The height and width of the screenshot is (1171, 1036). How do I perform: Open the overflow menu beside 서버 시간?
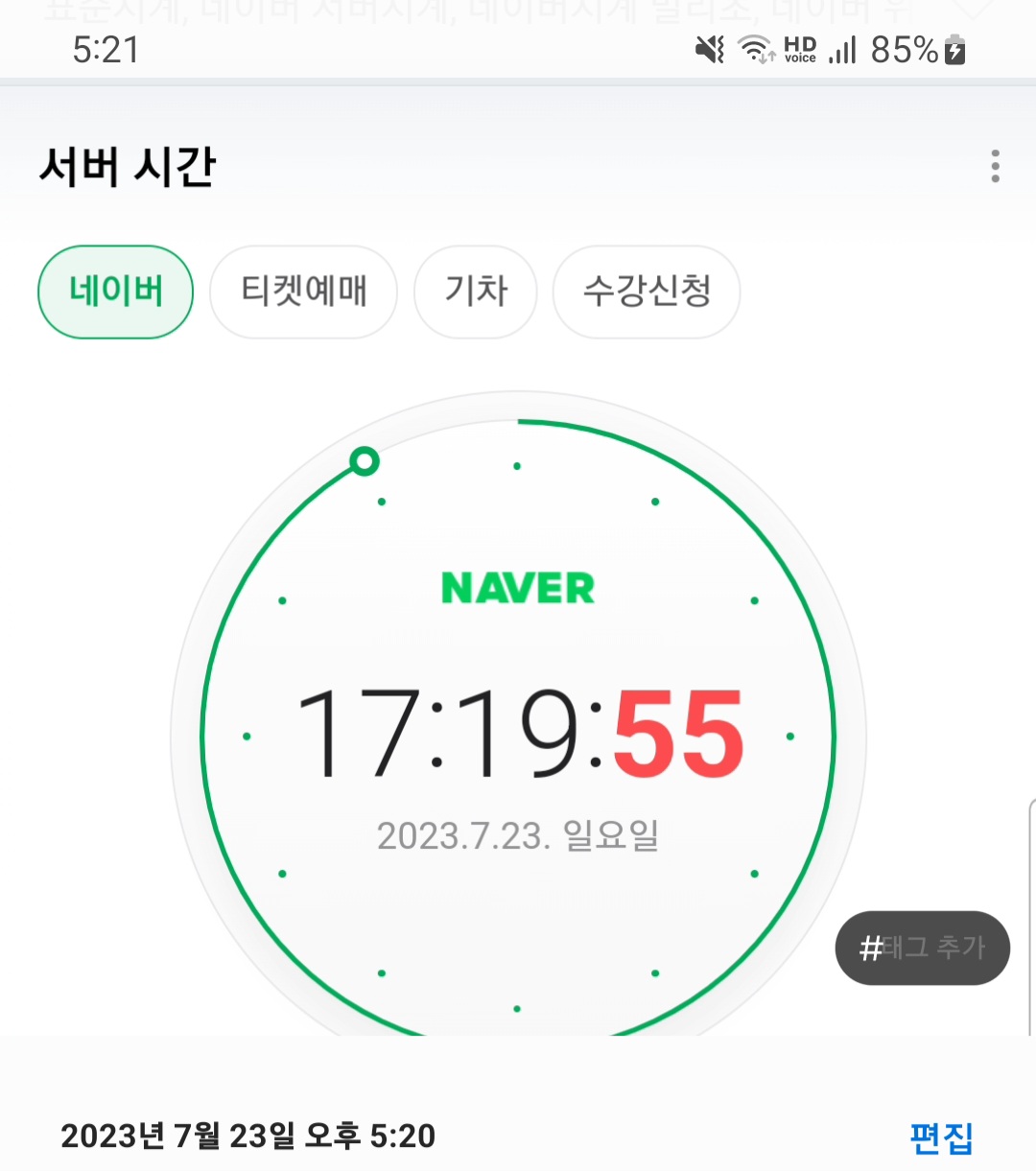(995, 166)
